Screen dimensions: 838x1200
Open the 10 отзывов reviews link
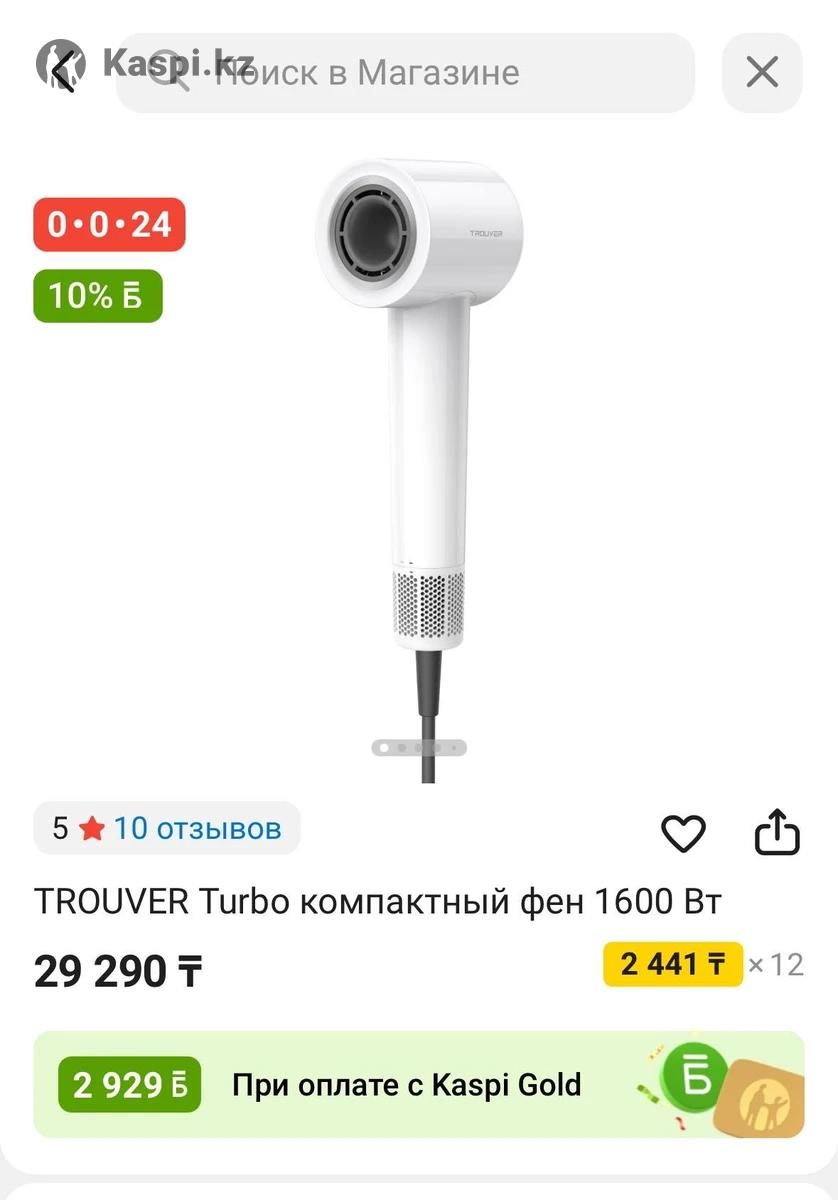(196, 828)
